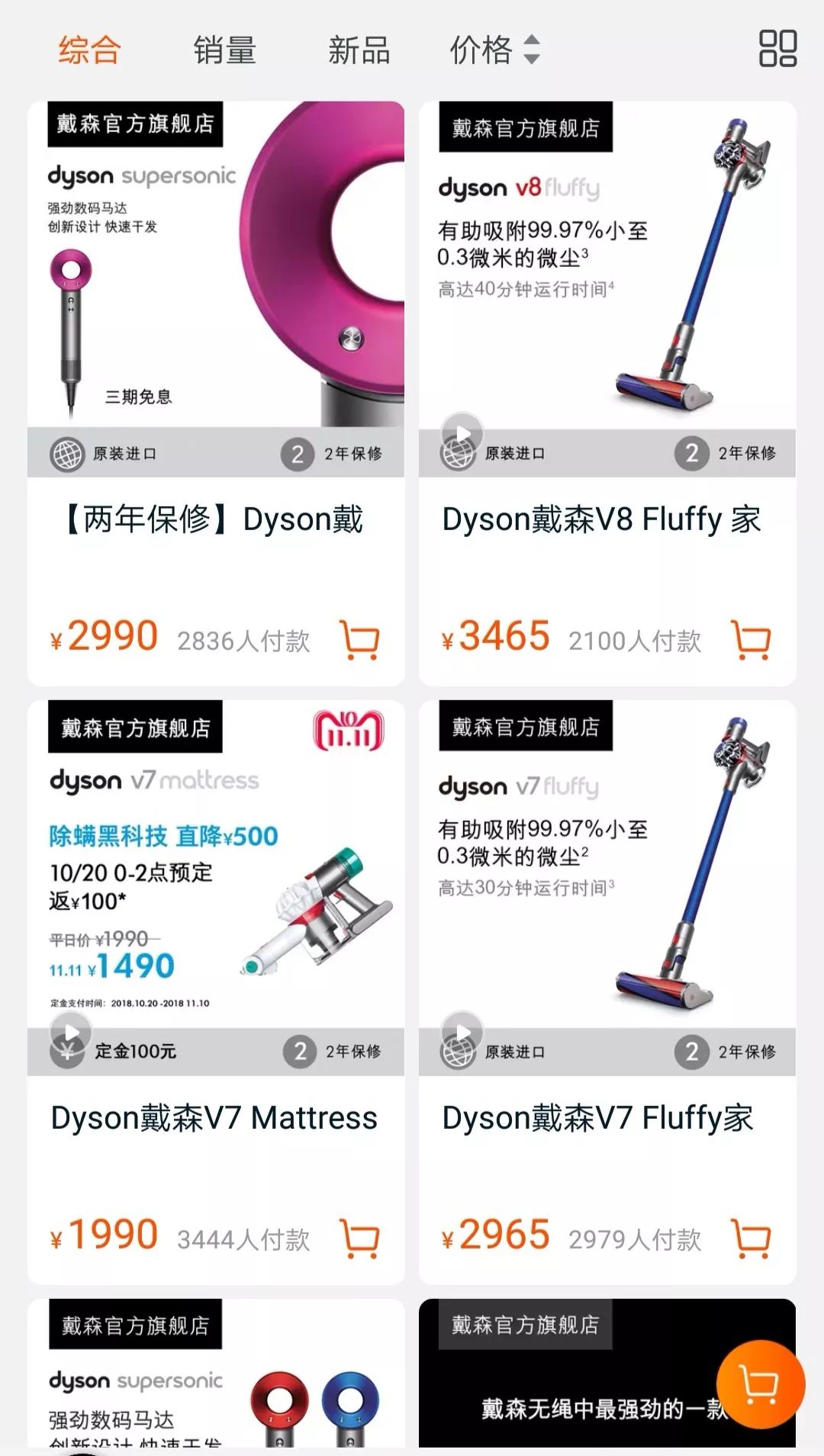The image size is (824, 1456).
Task: Play the V7 Fluffy product video
Action: [463, 1032]
